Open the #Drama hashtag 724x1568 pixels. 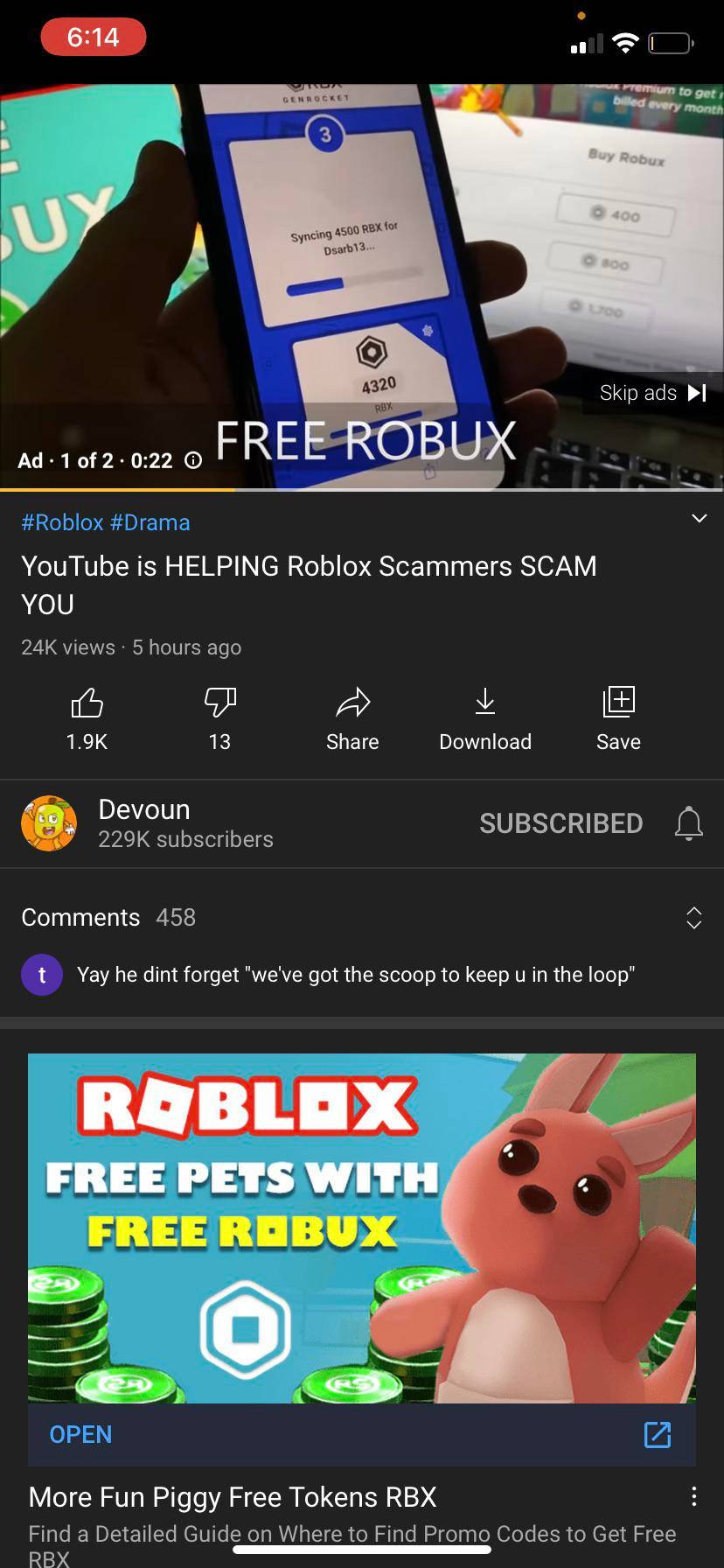coord(150,522)
